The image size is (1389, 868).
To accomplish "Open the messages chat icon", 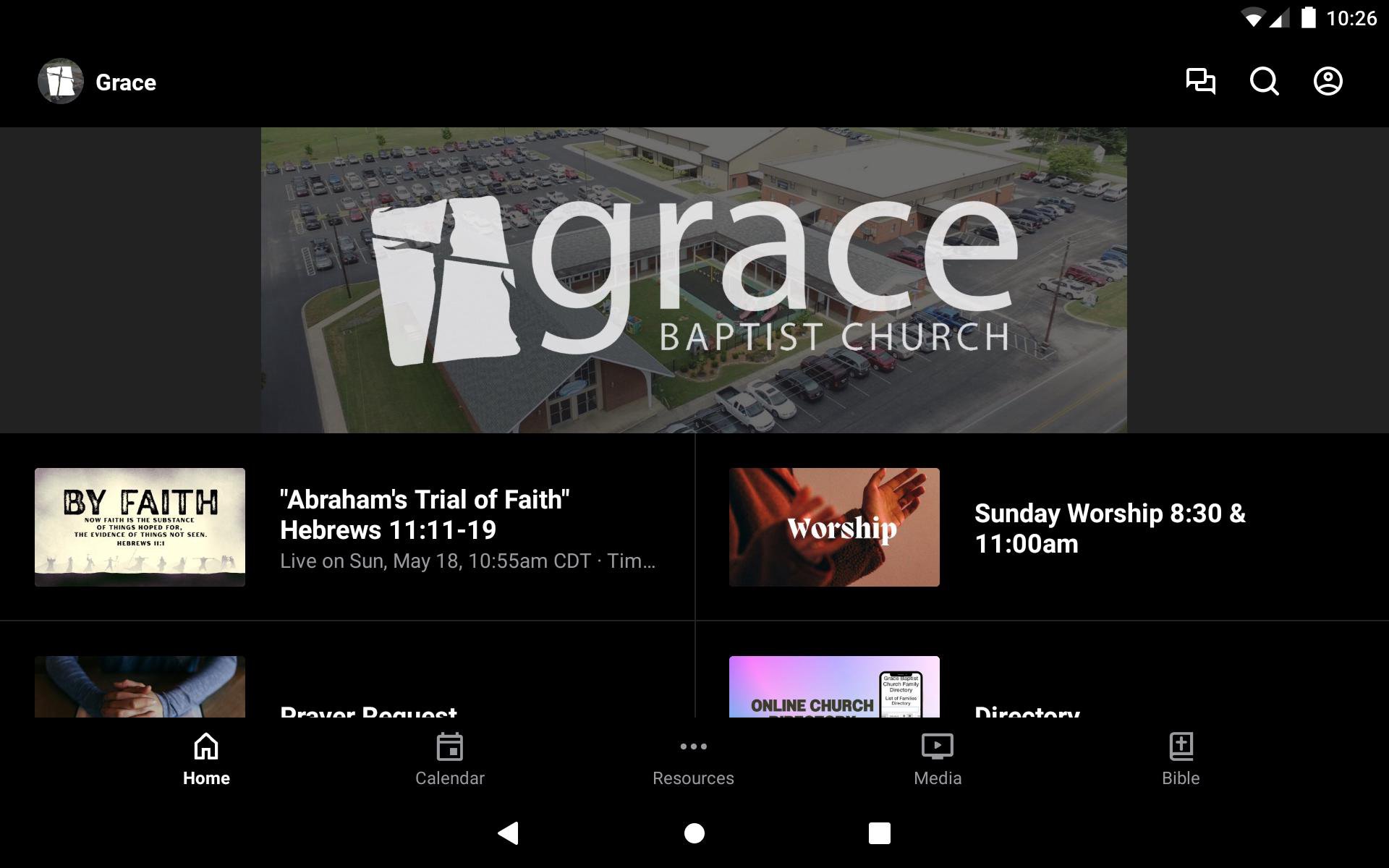I will (1200, 81).
